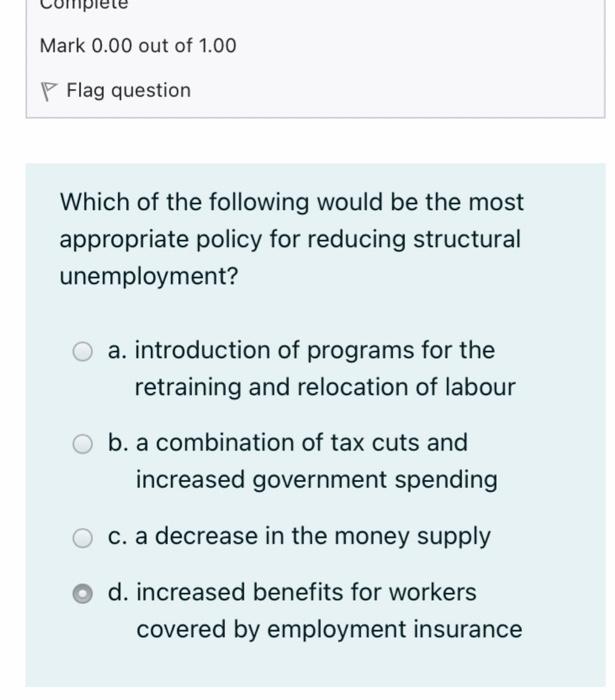Select option d, increased employment insurance benefits
This screenshot has width=615, height=700.
(85, 593)
